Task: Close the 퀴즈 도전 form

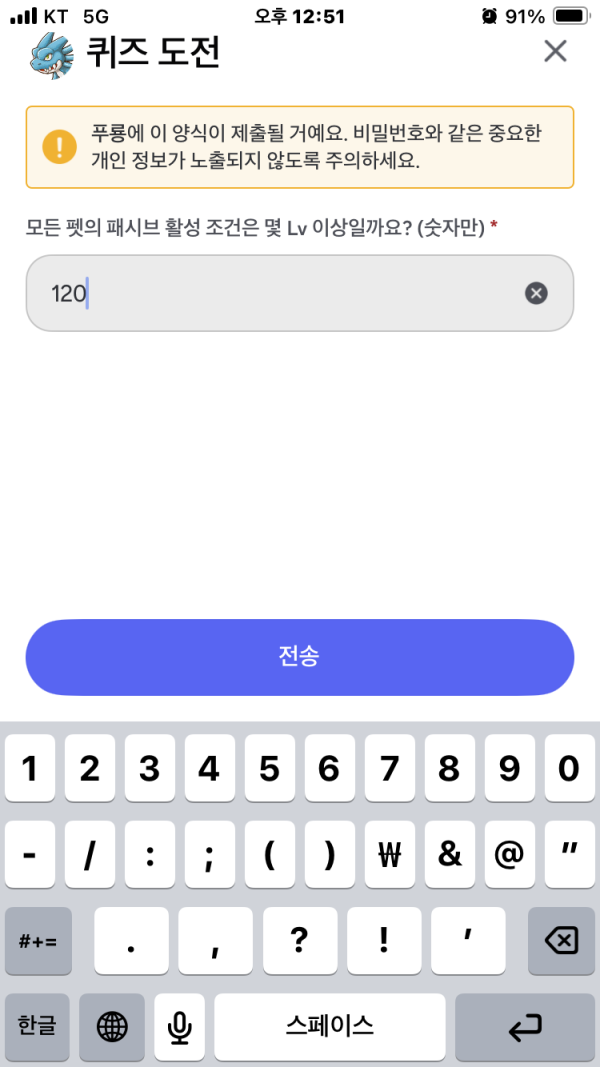Action: click(x=555, y=51)
